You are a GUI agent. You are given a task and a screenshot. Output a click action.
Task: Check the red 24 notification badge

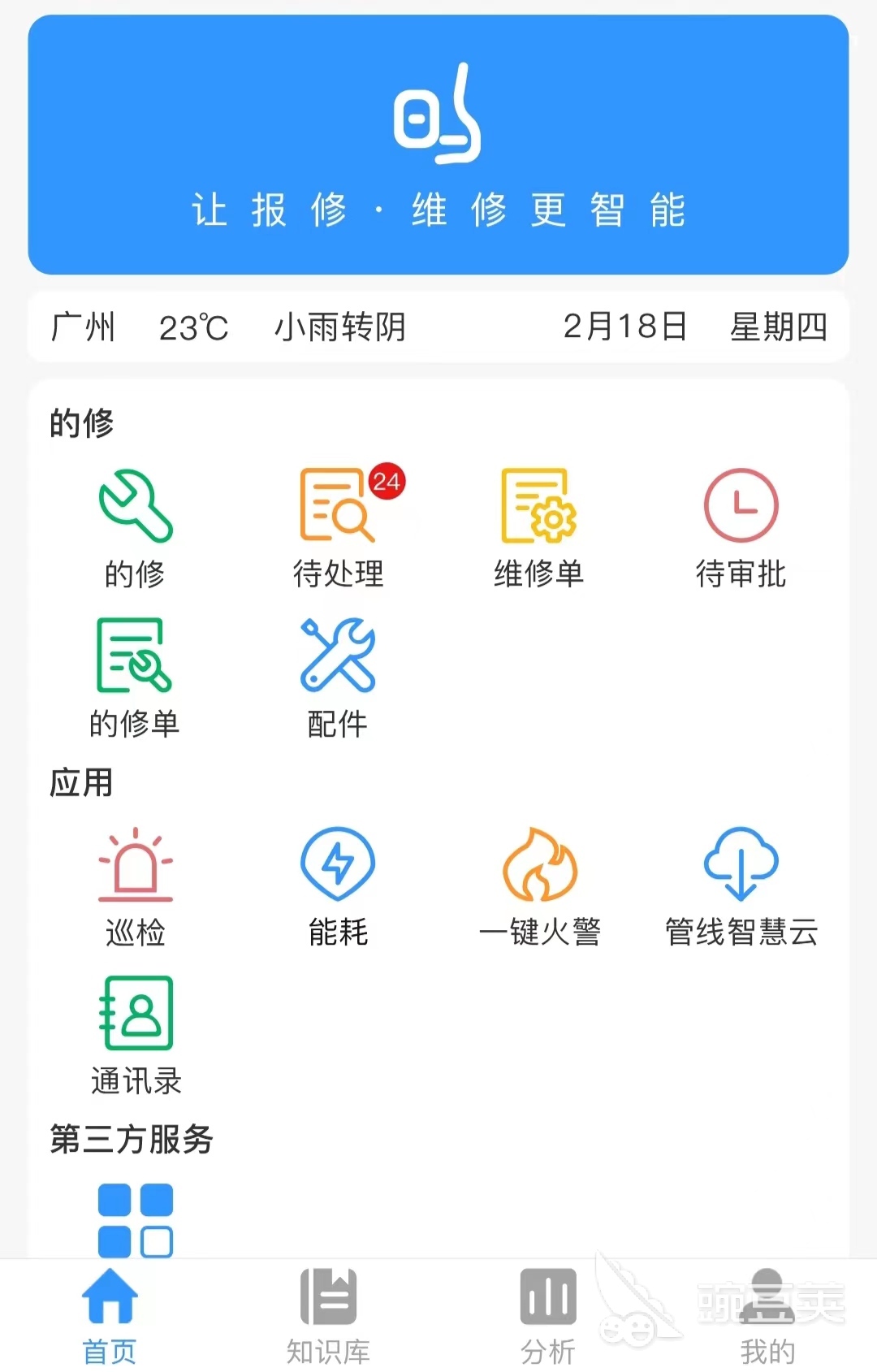tap(387, 479)
